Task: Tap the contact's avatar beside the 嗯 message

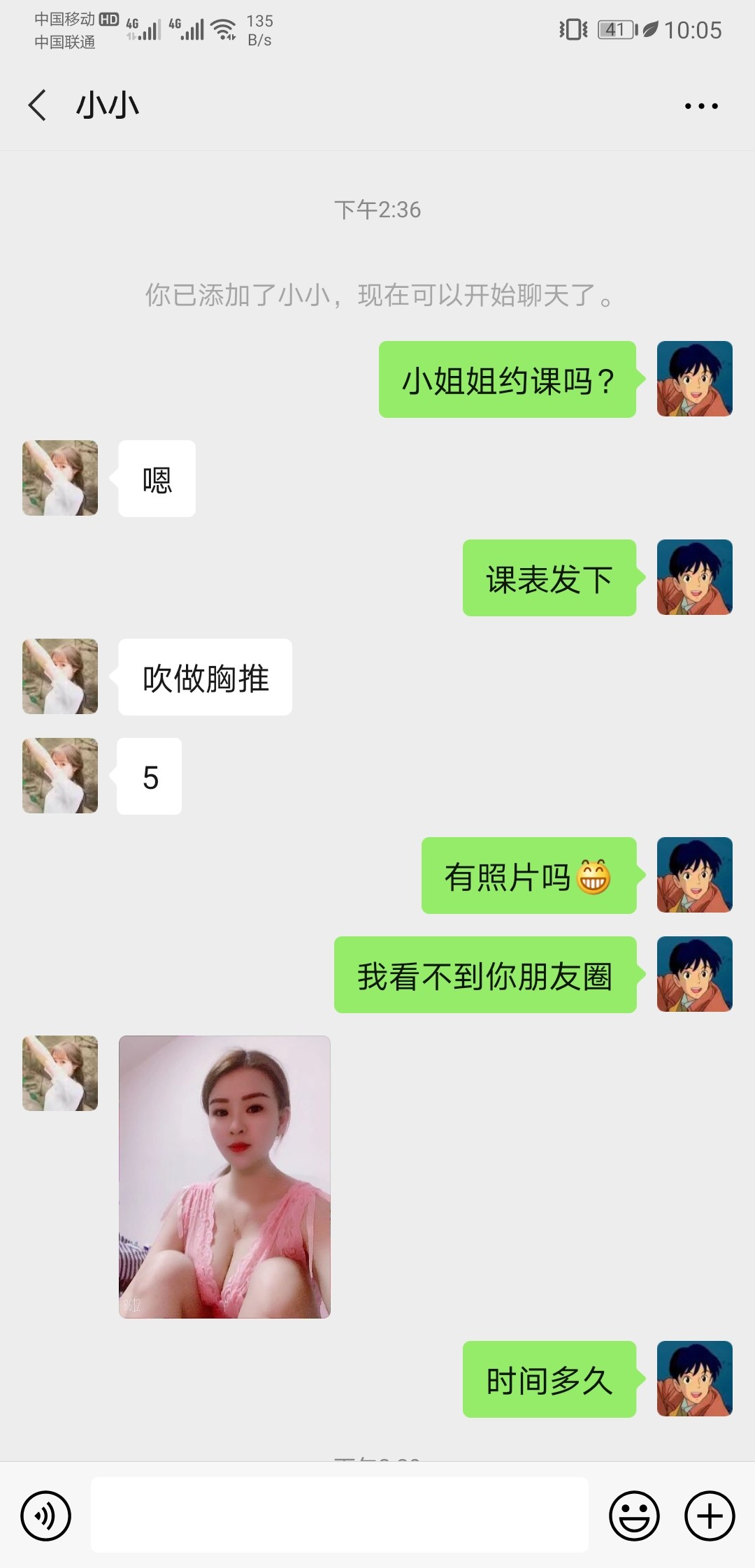Action: (x=60, y=478)
